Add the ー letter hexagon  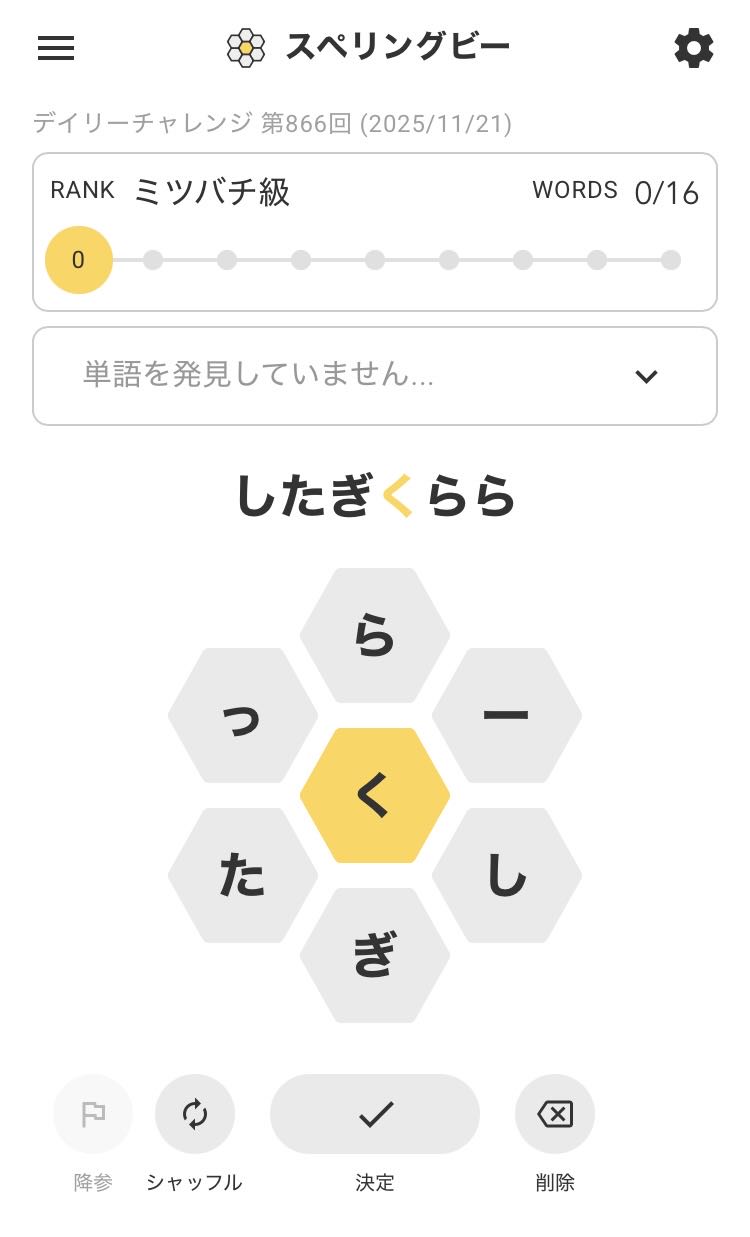(x=506, y=716)
